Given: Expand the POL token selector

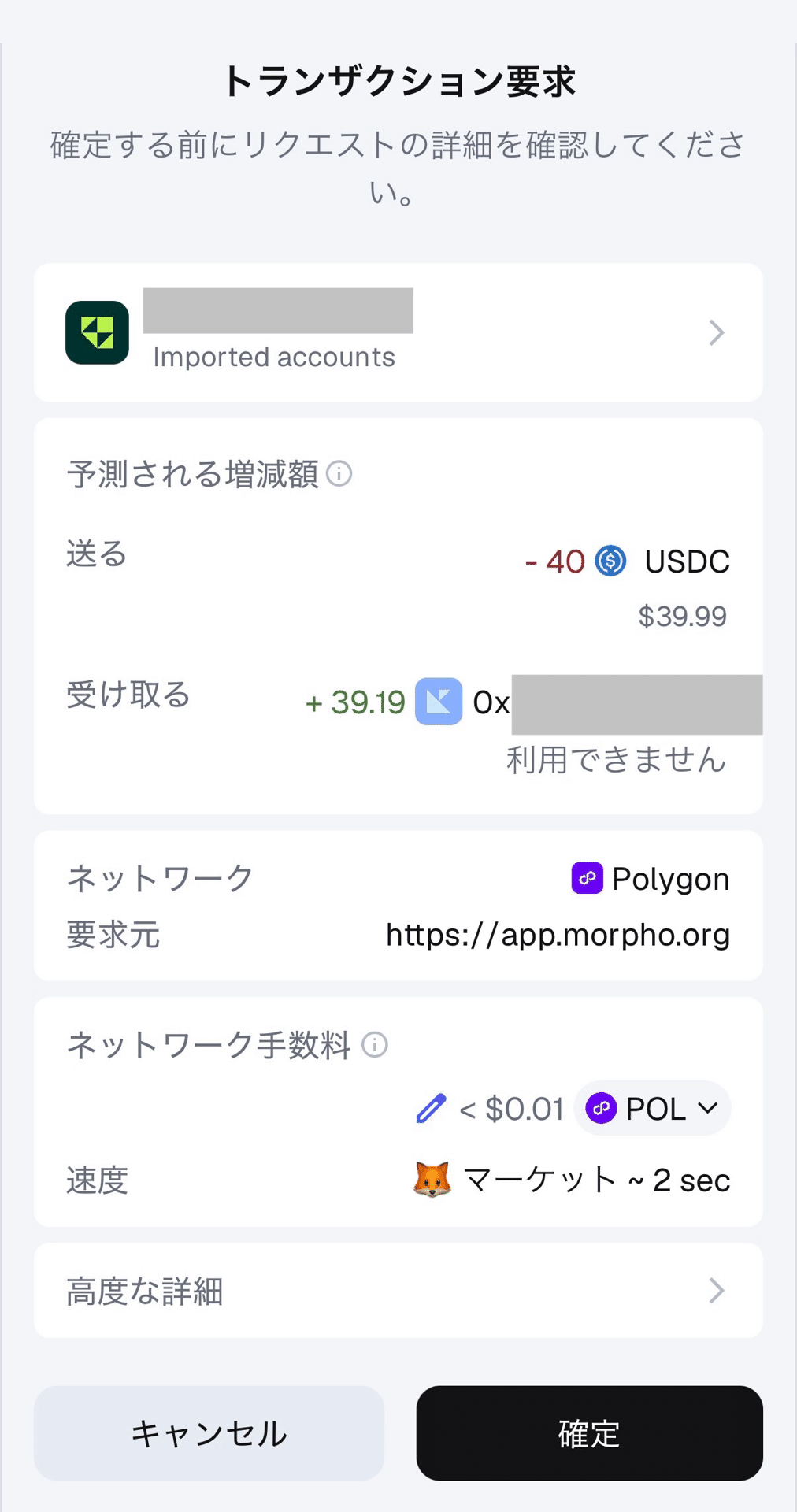Looking at the screenshot, I should click(x=709, y=1108).
